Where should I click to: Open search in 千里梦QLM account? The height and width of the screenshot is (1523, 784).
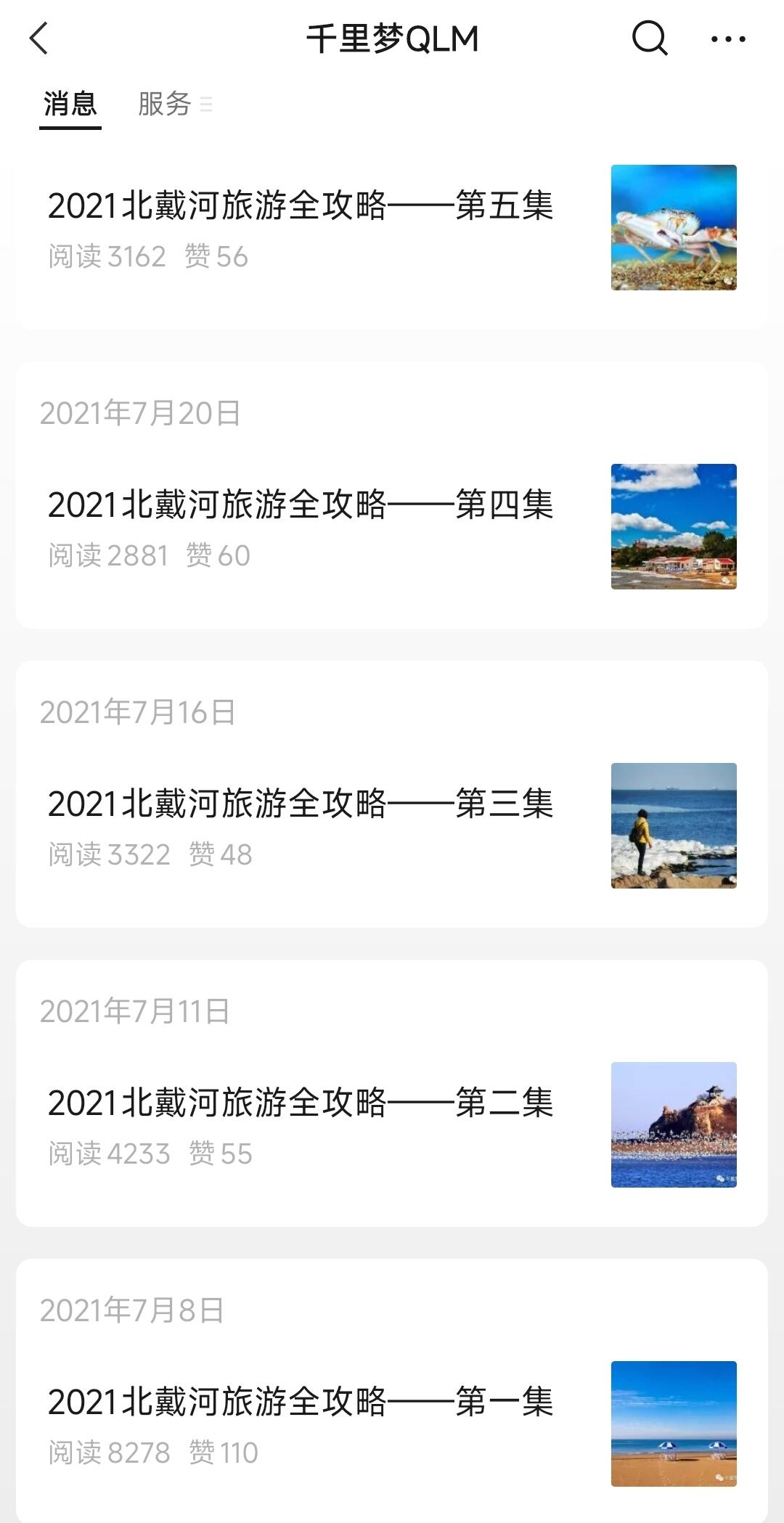[649, 38]
